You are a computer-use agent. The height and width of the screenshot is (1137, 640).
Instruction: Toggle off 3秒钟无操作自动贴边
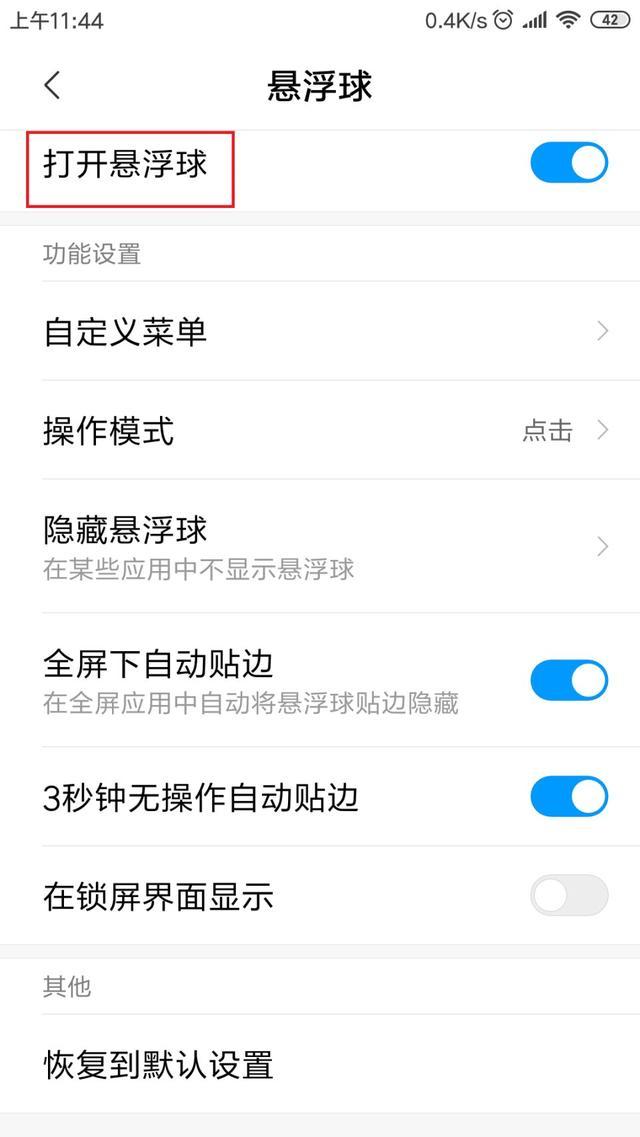pos(568,797)
